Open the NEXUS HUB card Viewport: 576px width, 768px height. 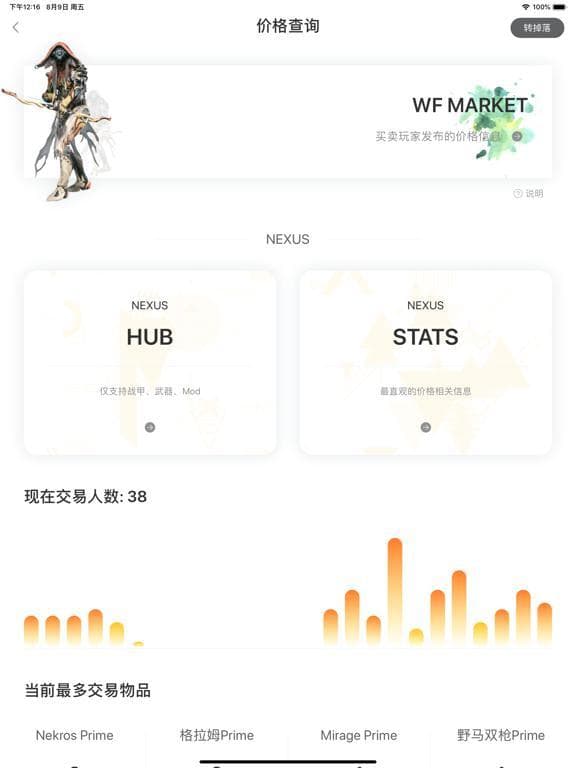coord(150,362)
